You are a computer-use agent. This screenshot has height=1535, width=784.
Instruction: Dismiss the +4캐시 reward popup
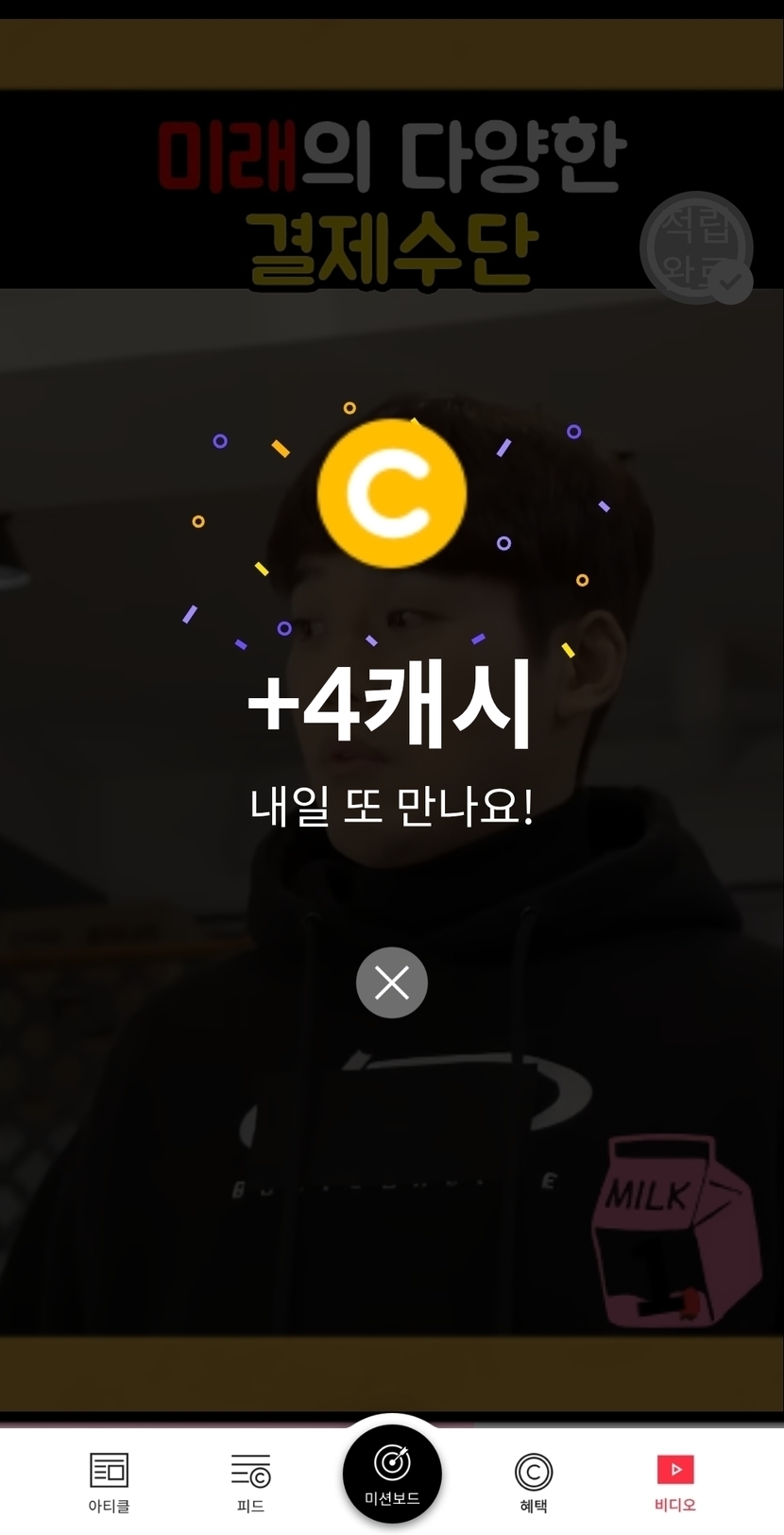[391, 982]
